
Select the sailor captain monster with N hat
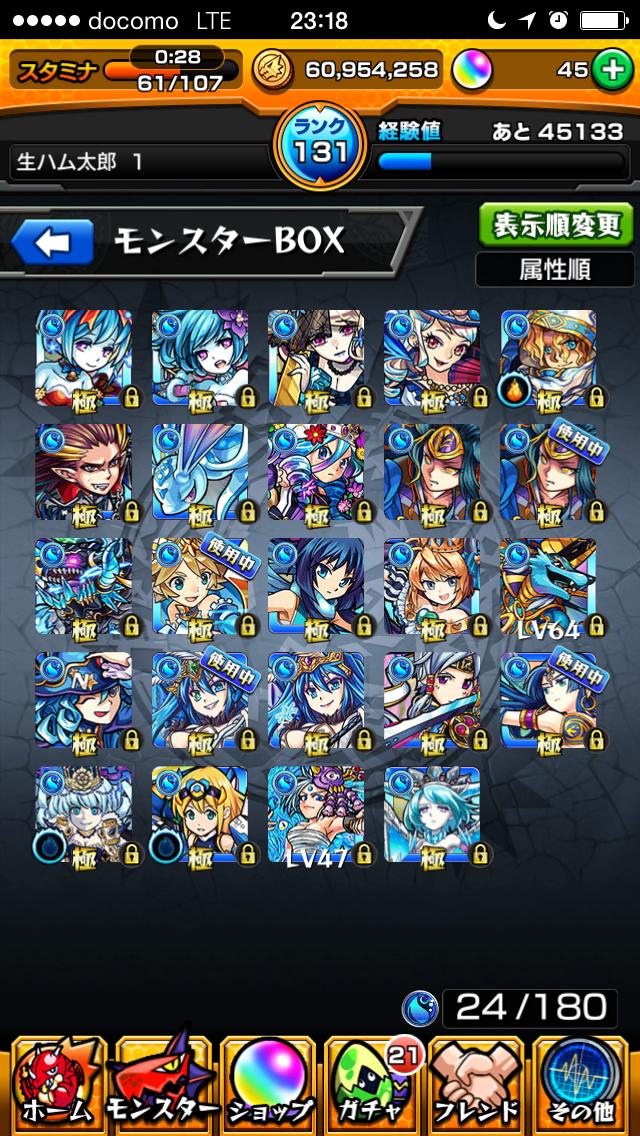coord(84,702)
